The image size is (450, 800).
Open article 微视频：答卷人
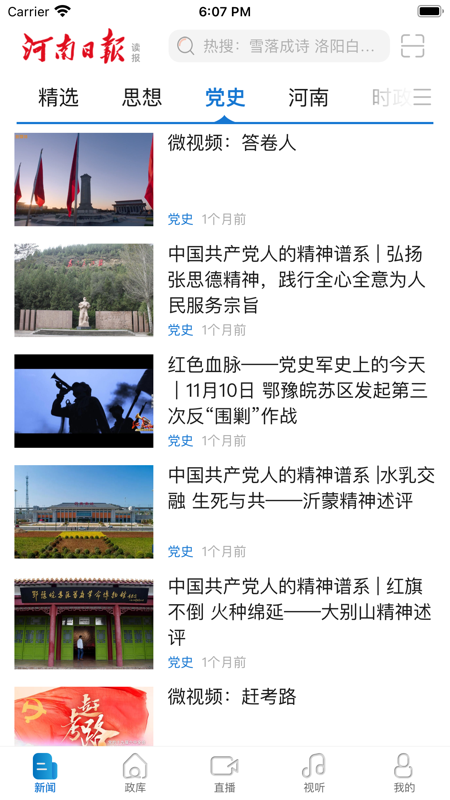click(x=225, y=179)
